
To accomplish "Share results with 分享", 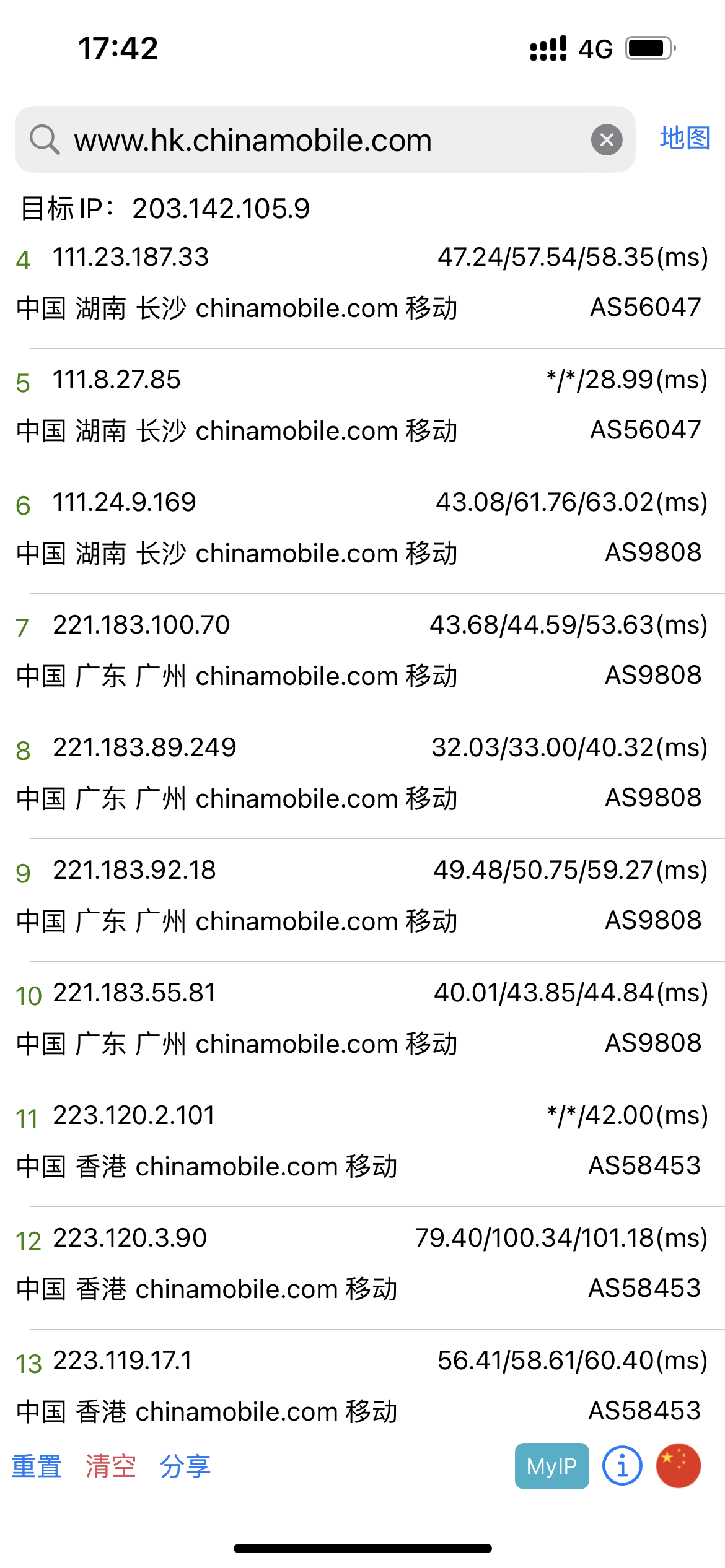I will 185,1466.
